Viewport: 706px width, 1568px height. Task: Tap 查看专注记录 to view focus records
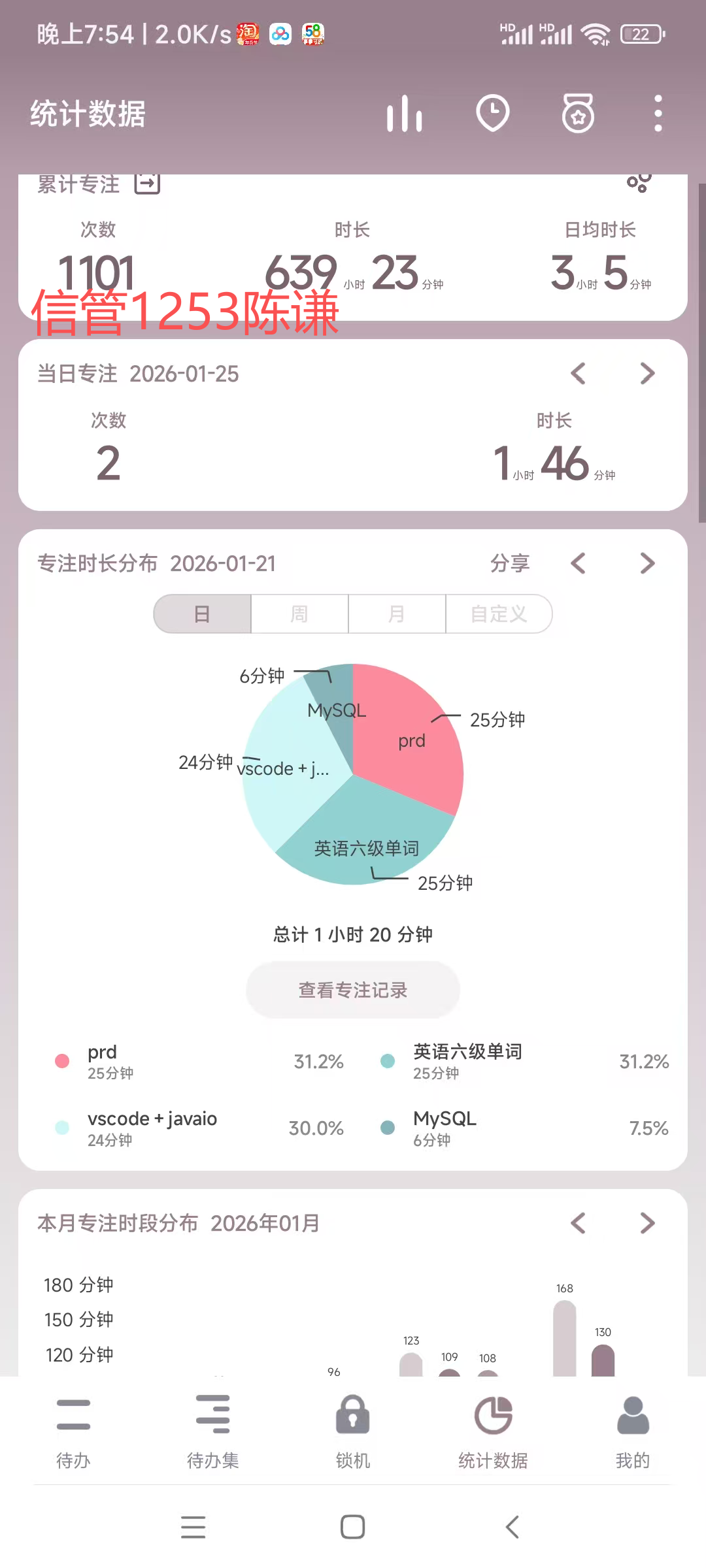353,990
